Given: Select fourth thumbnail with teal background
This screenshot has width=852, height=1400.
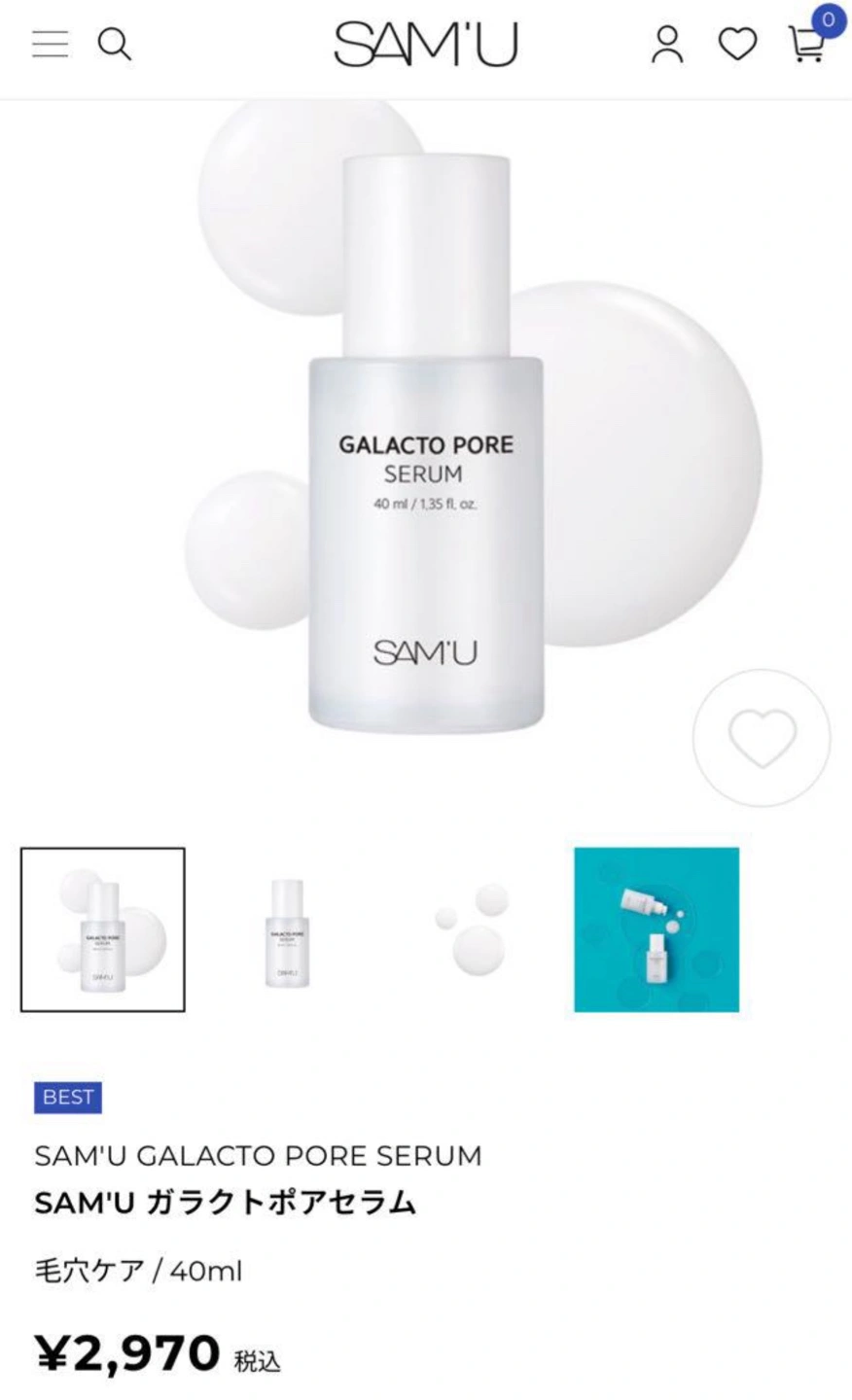Looking at the screenshot, I should click(x=657, y=929).
